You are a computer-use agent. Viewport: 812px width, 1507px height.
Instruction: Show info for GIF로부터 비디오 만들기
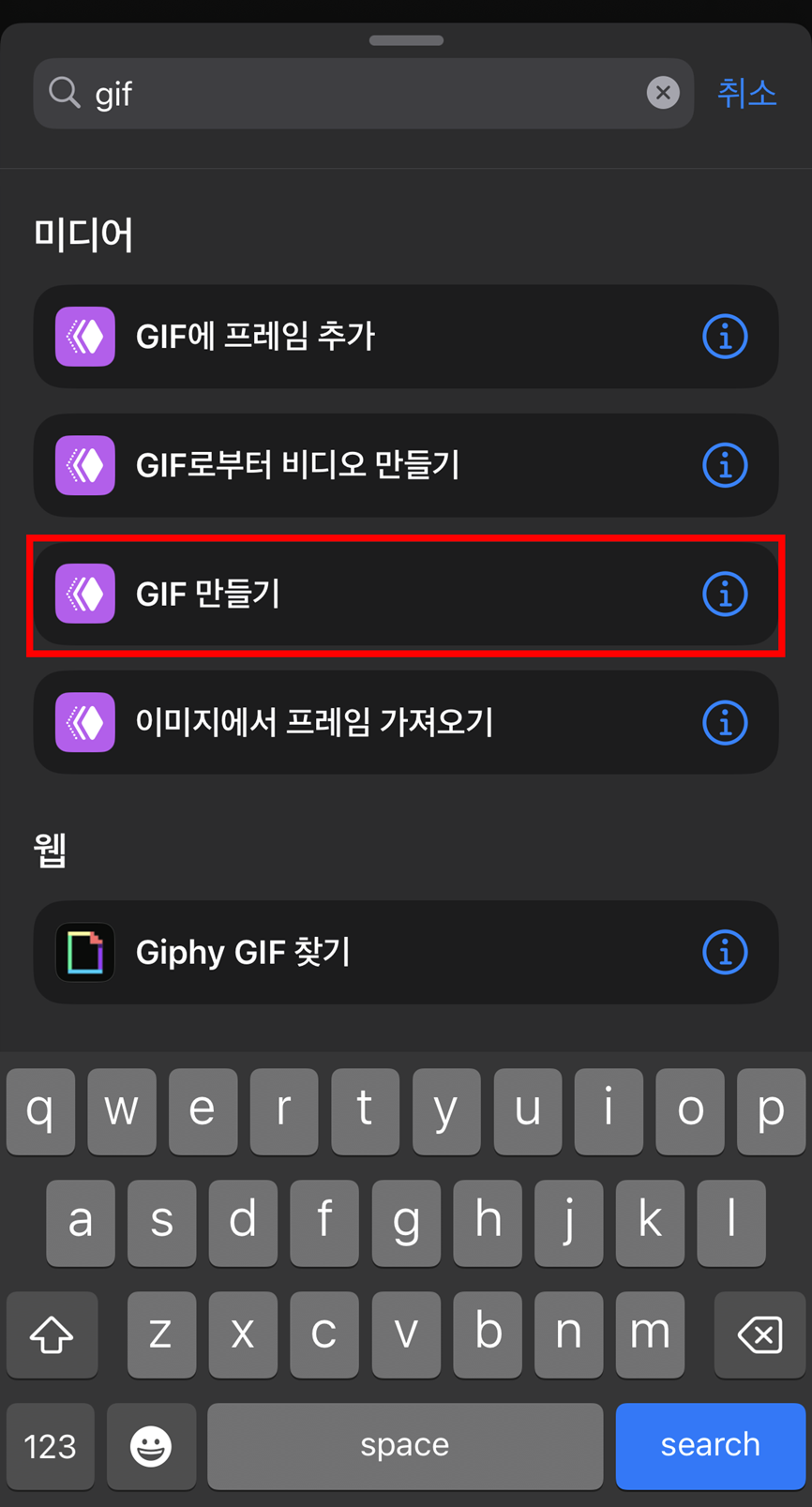(x=725, y=465)
